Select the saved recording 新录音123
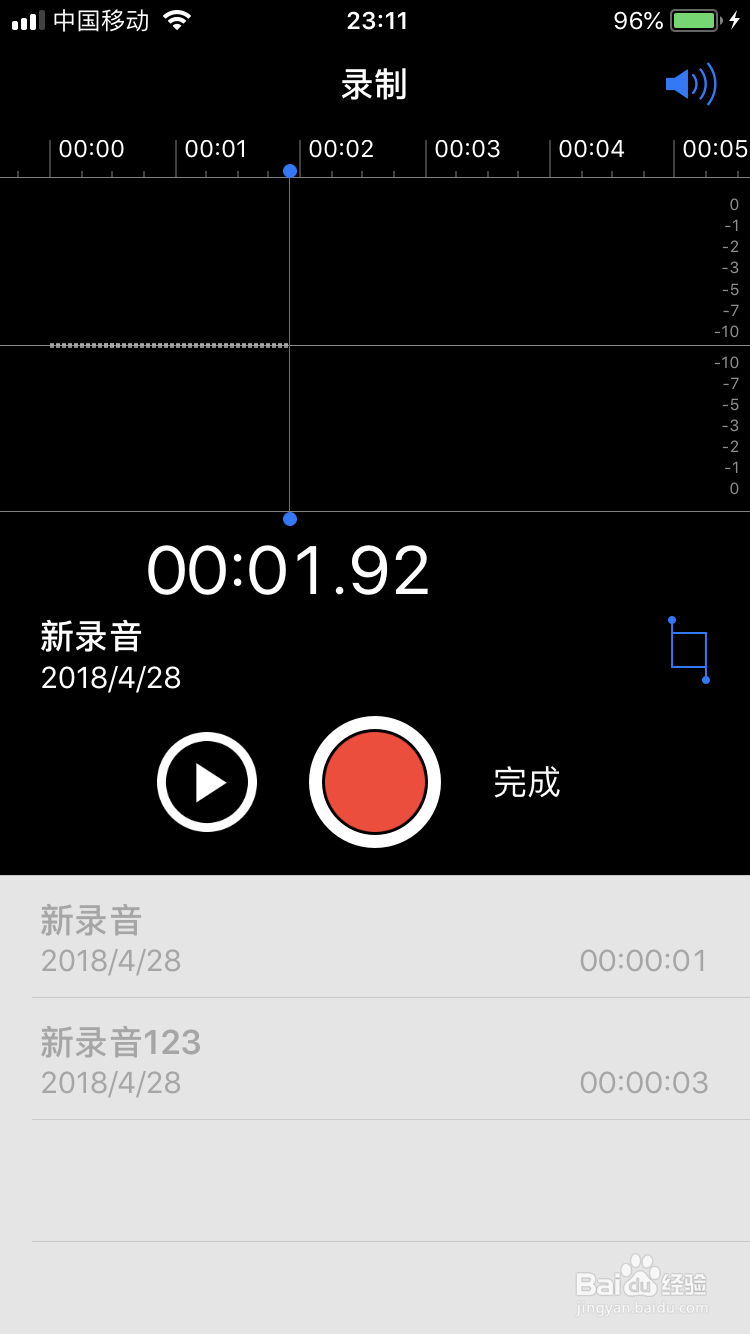Image resolution: width=750 pixels, height=1334 pixels. (120, 1043)
